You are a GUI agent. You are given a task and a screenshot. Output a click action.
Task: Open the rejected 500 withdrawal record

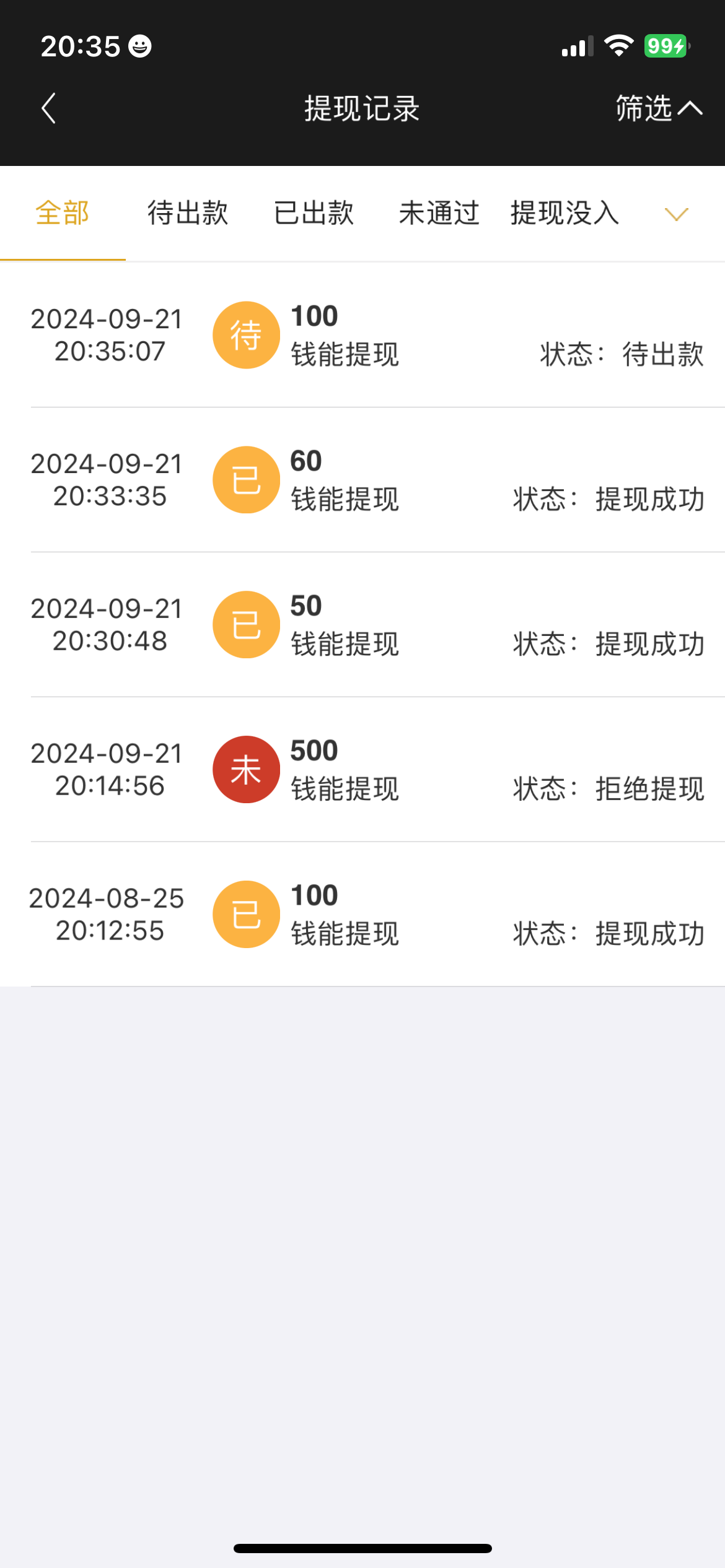[362, 770]
